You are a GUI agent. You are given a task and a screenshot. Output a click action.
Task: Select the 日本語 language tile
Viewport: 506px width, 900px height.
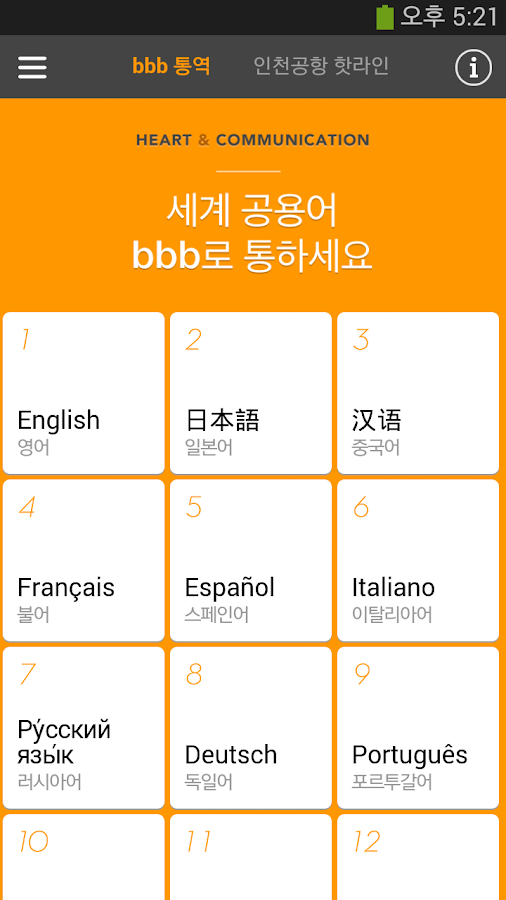click(x=251, y=393)
